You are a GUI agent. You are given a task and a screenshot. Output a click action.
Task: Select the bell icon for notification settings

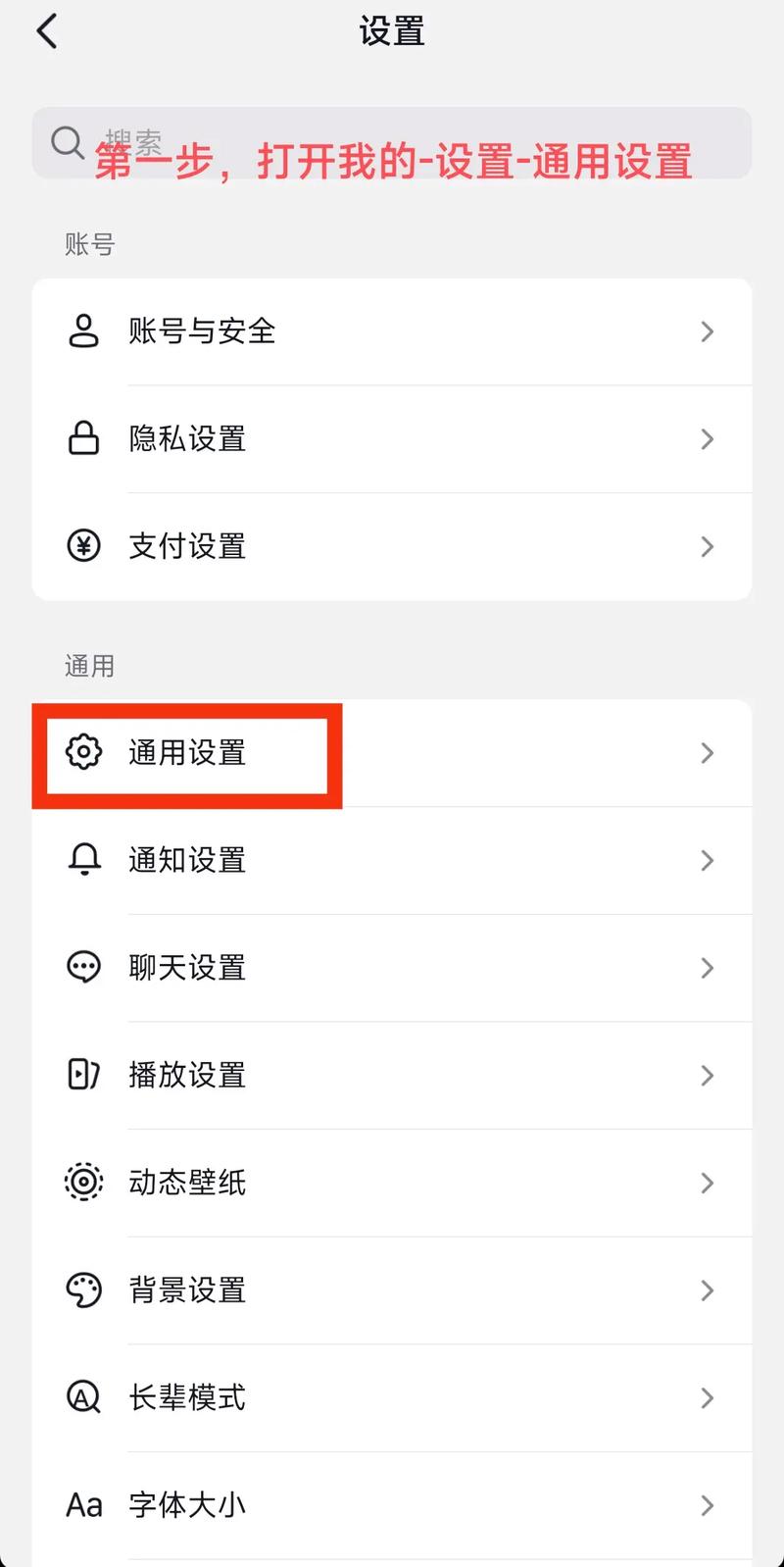(x=83, y=860)
